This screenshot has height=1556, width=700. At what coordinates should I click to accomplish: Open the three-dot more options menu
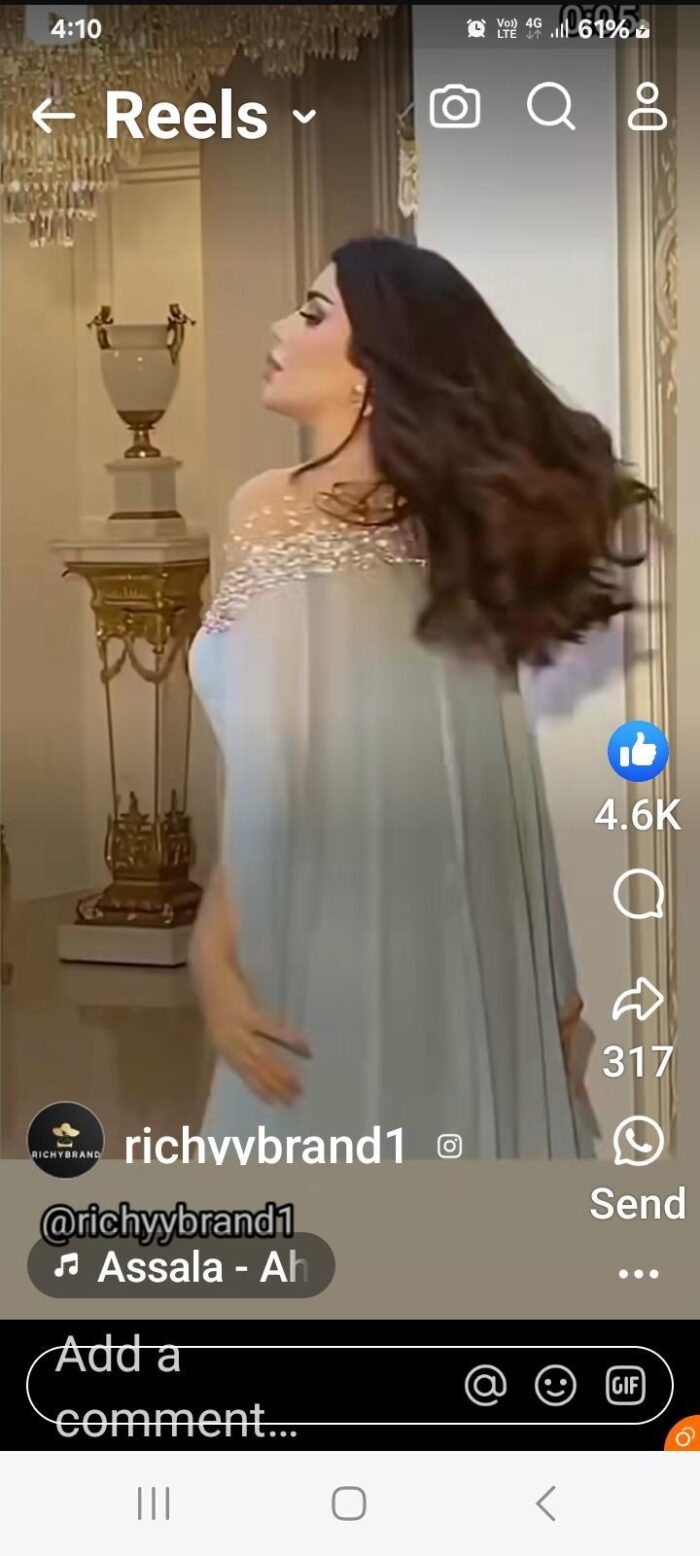(x=638, y=1274)
